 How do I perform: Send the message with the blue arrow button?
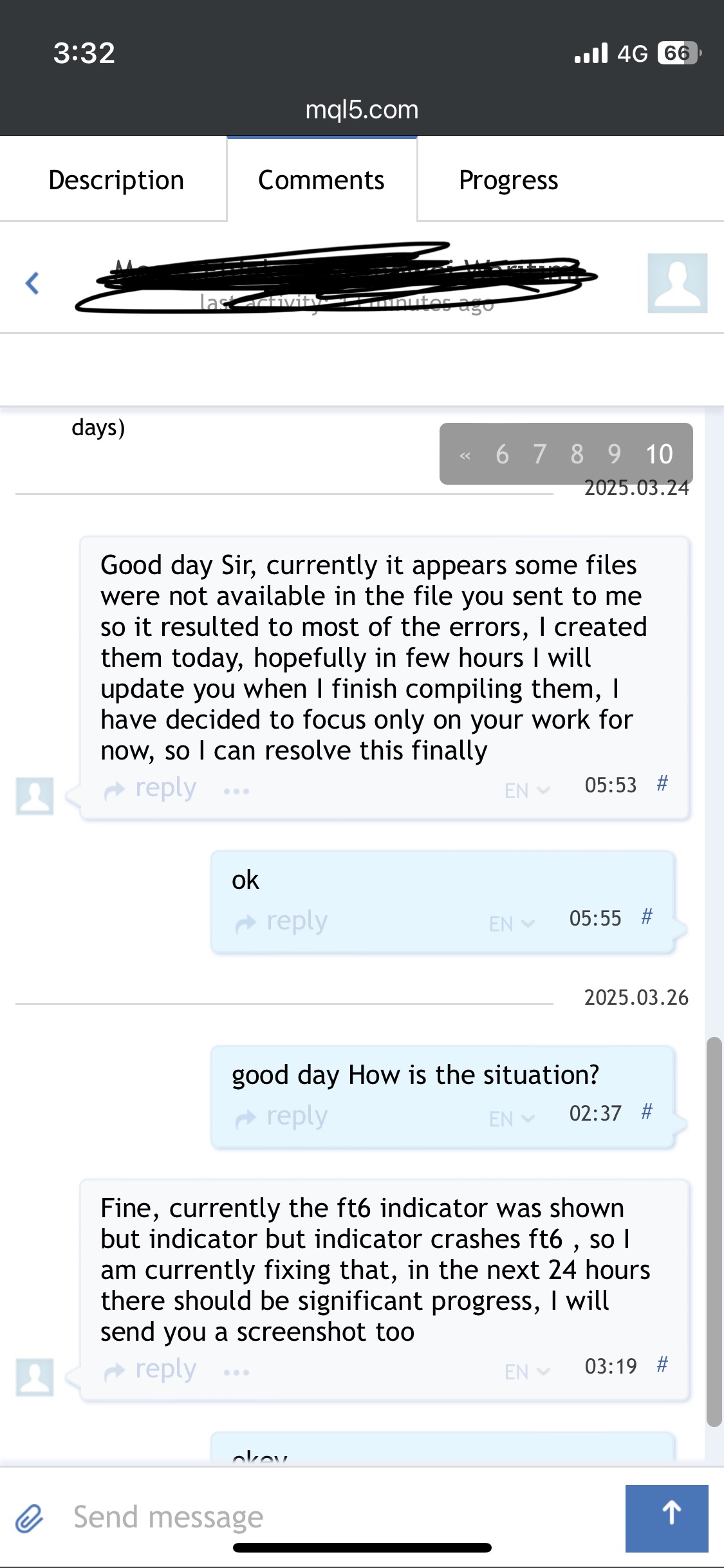[667, 1517]
